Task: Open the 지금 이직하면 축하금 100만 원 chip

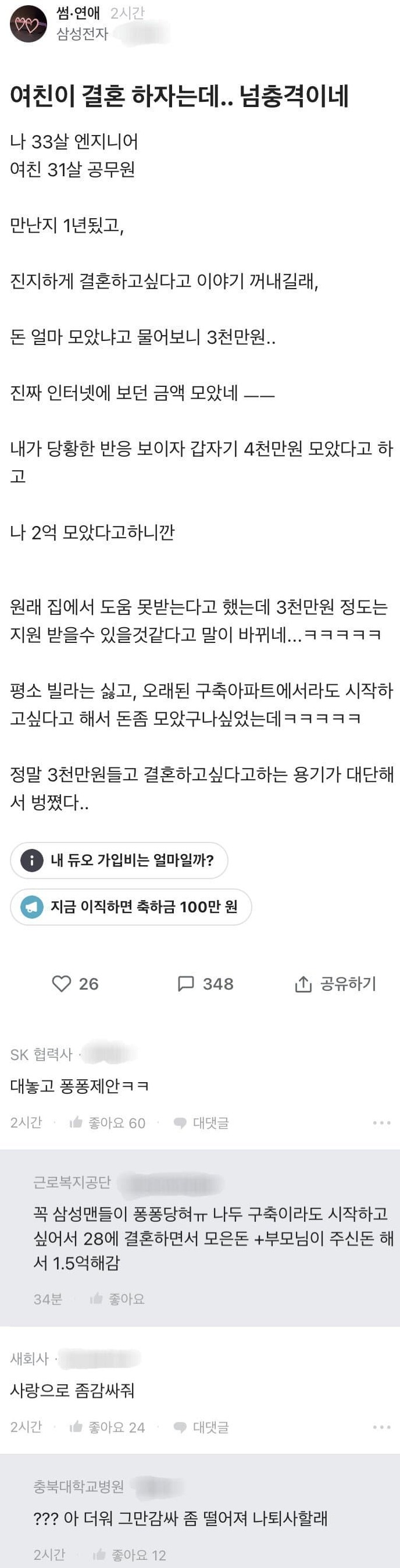Action: pyautogui.click(x=131, y=906)
